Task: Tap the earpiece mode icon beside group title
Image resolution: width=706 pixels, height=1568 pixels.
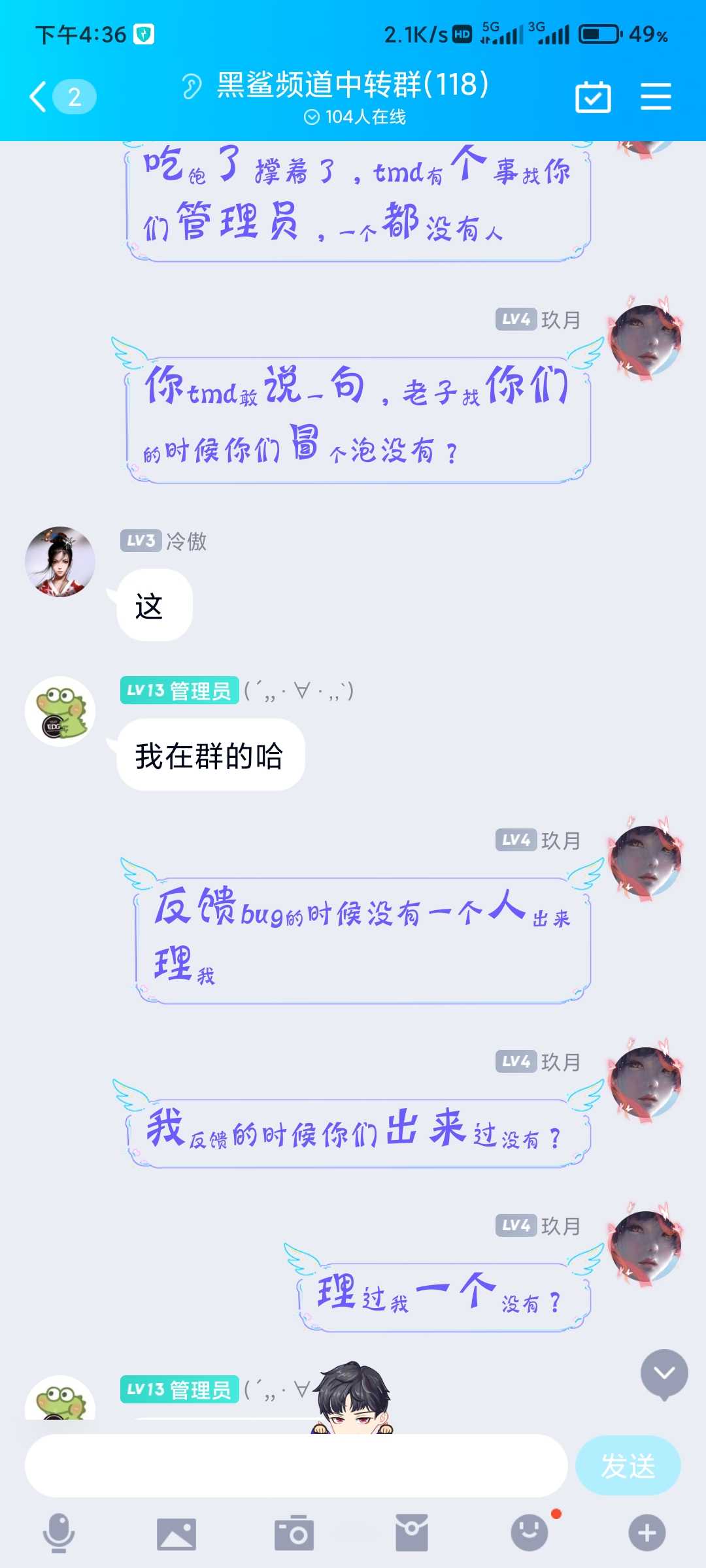Action: pos(191,86)
